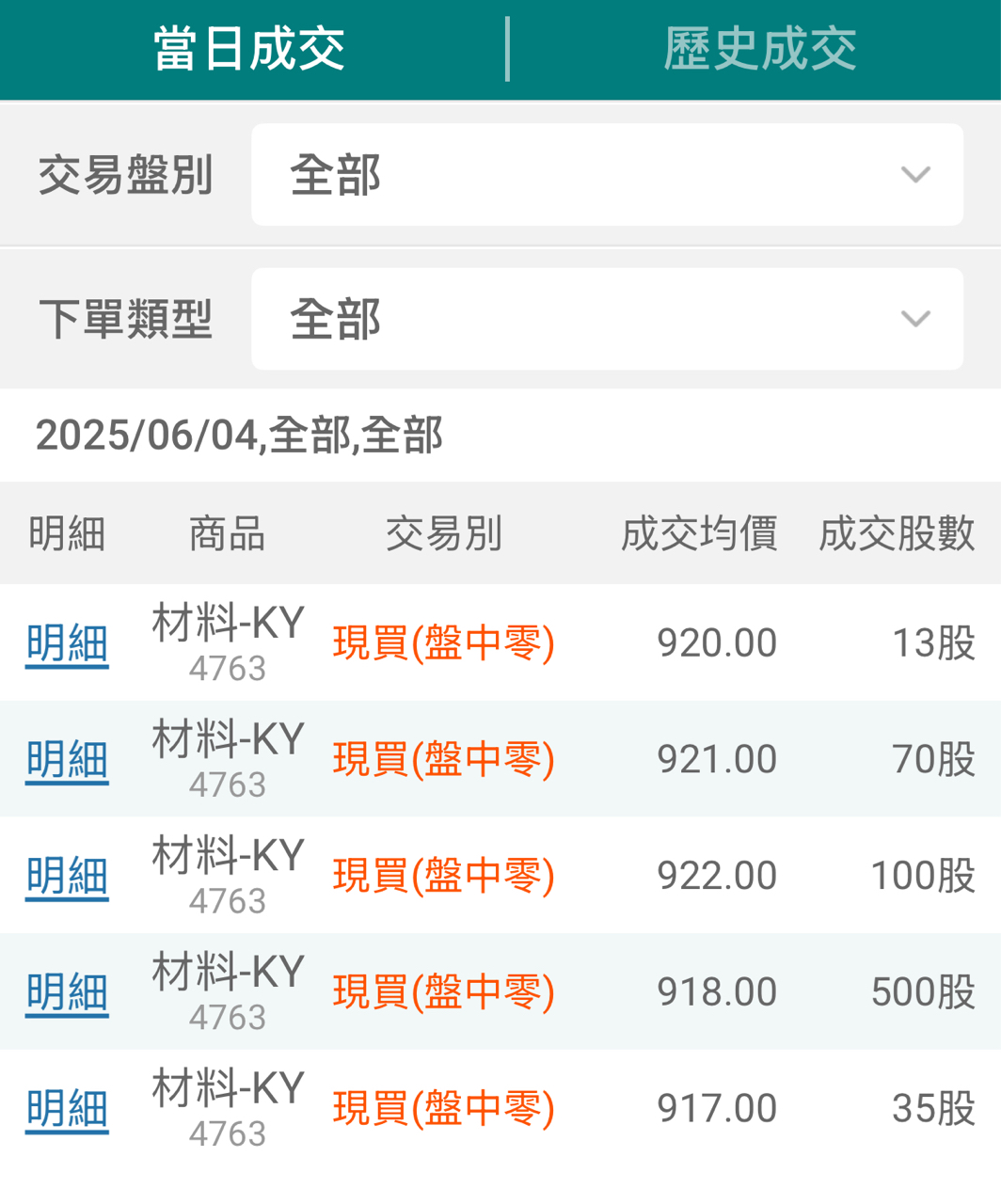Screen dimensions: 1001x1204
Task: Select the 當日成交 tab
Action: (249, 49)
